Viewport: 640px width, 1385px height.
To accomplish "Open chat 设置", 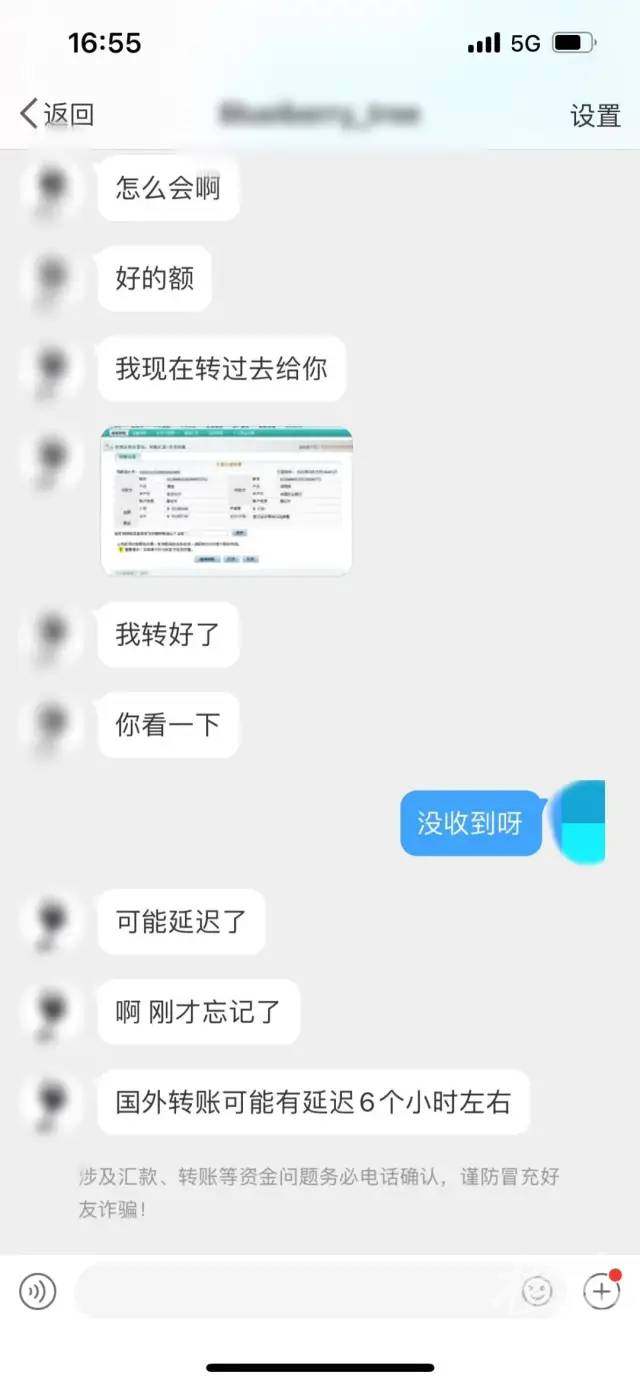I will [x=595, y=115].
